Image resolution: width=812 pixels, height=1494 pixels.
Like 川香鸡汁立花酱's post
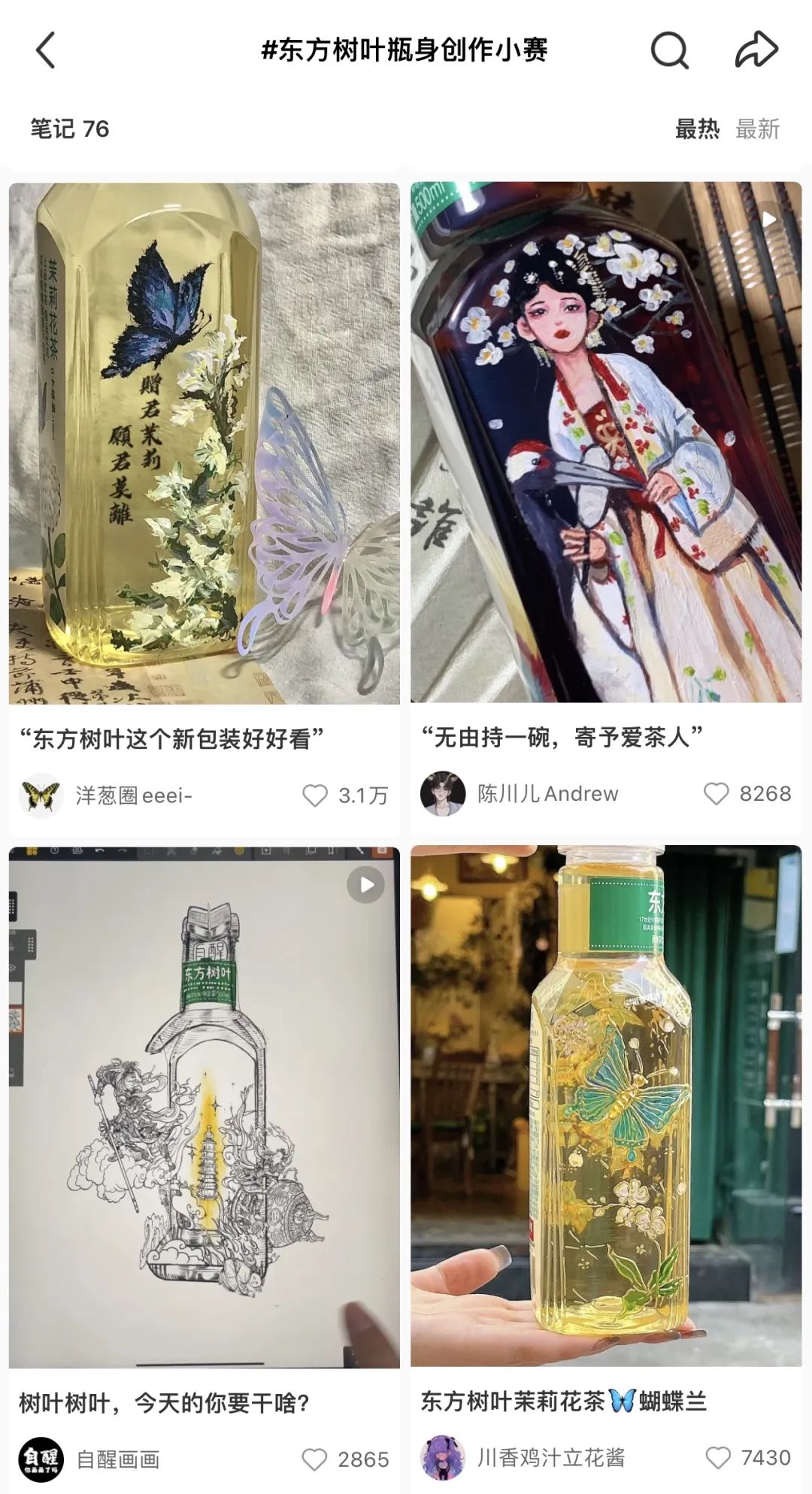(717, 1458)
